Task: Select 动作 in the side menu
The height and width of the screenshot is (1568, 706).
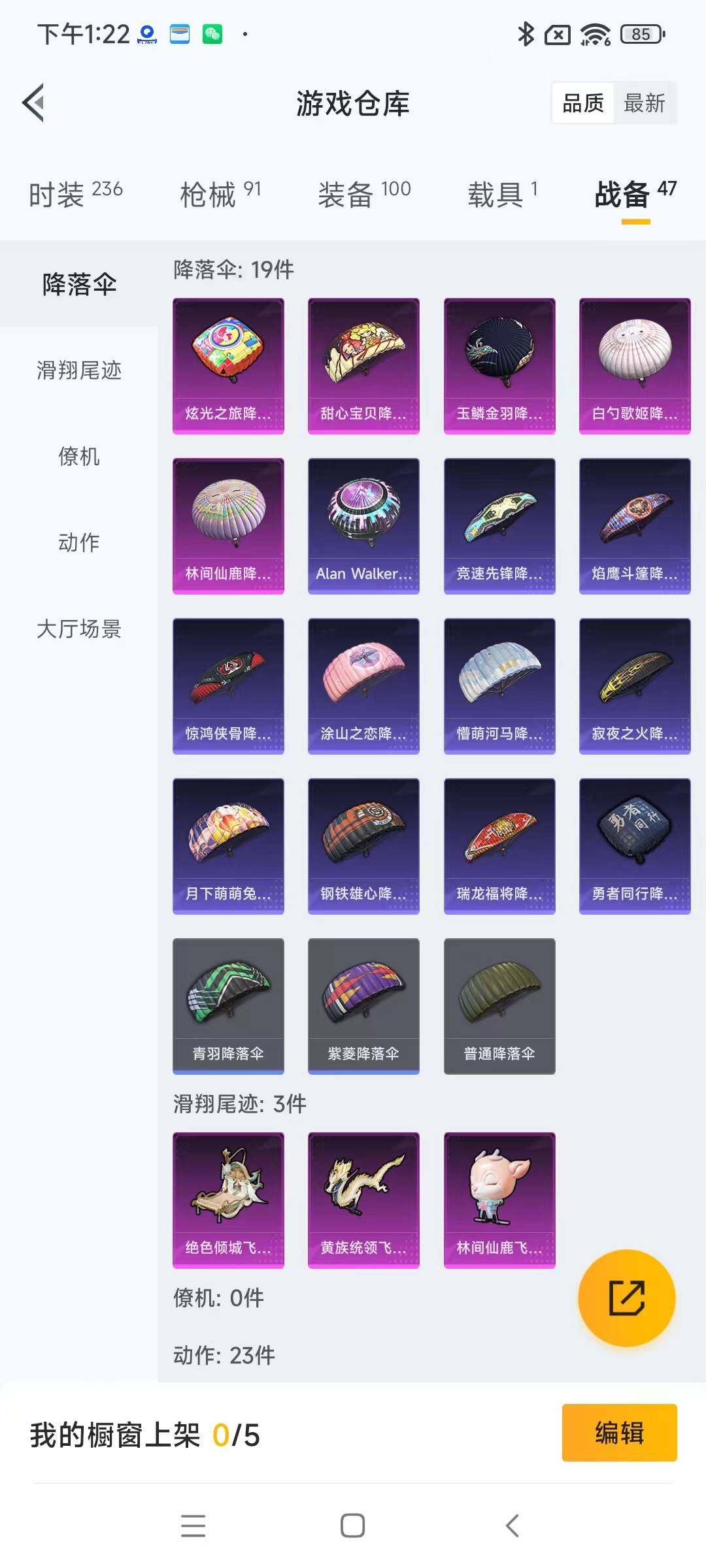Action: coord(79,542)
